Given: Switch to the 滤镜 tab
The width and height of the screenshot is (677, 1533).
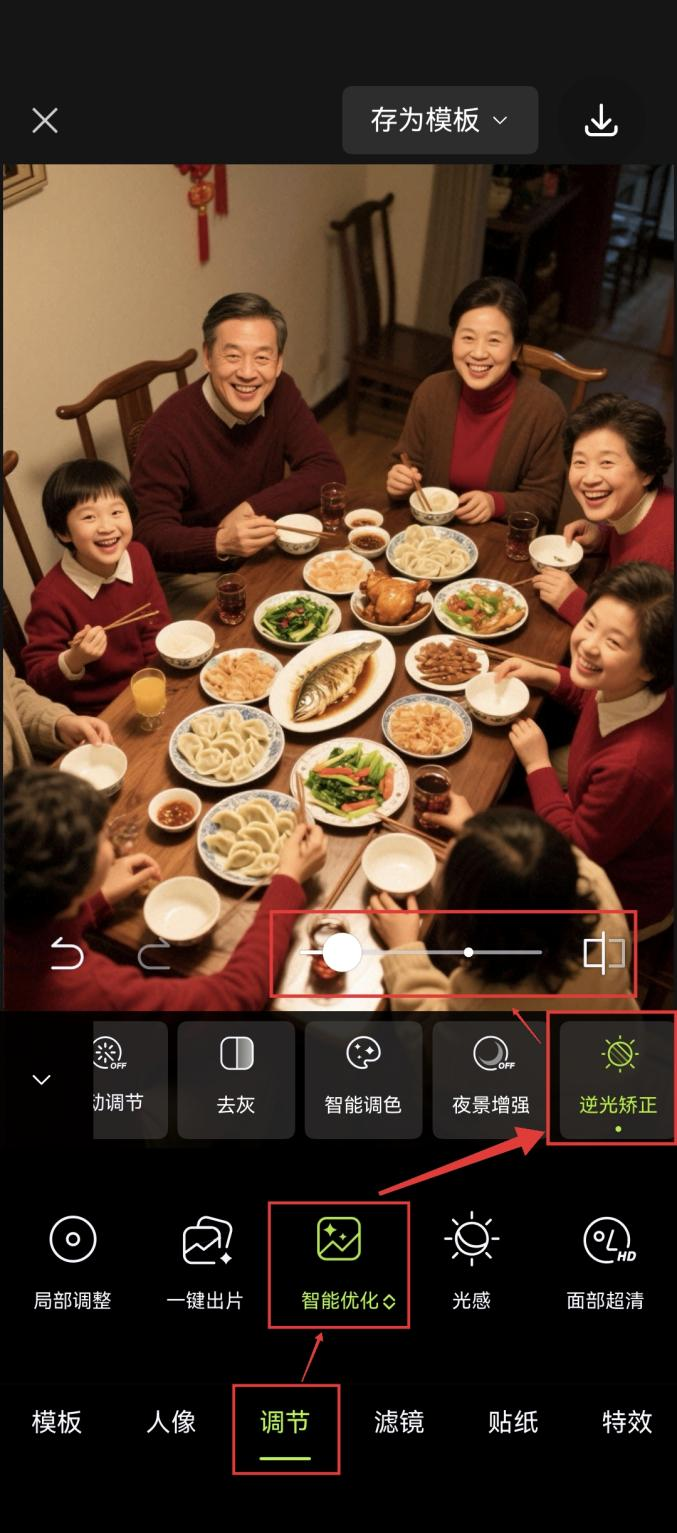Looking at the screenshot, I should coord(399,1422).
